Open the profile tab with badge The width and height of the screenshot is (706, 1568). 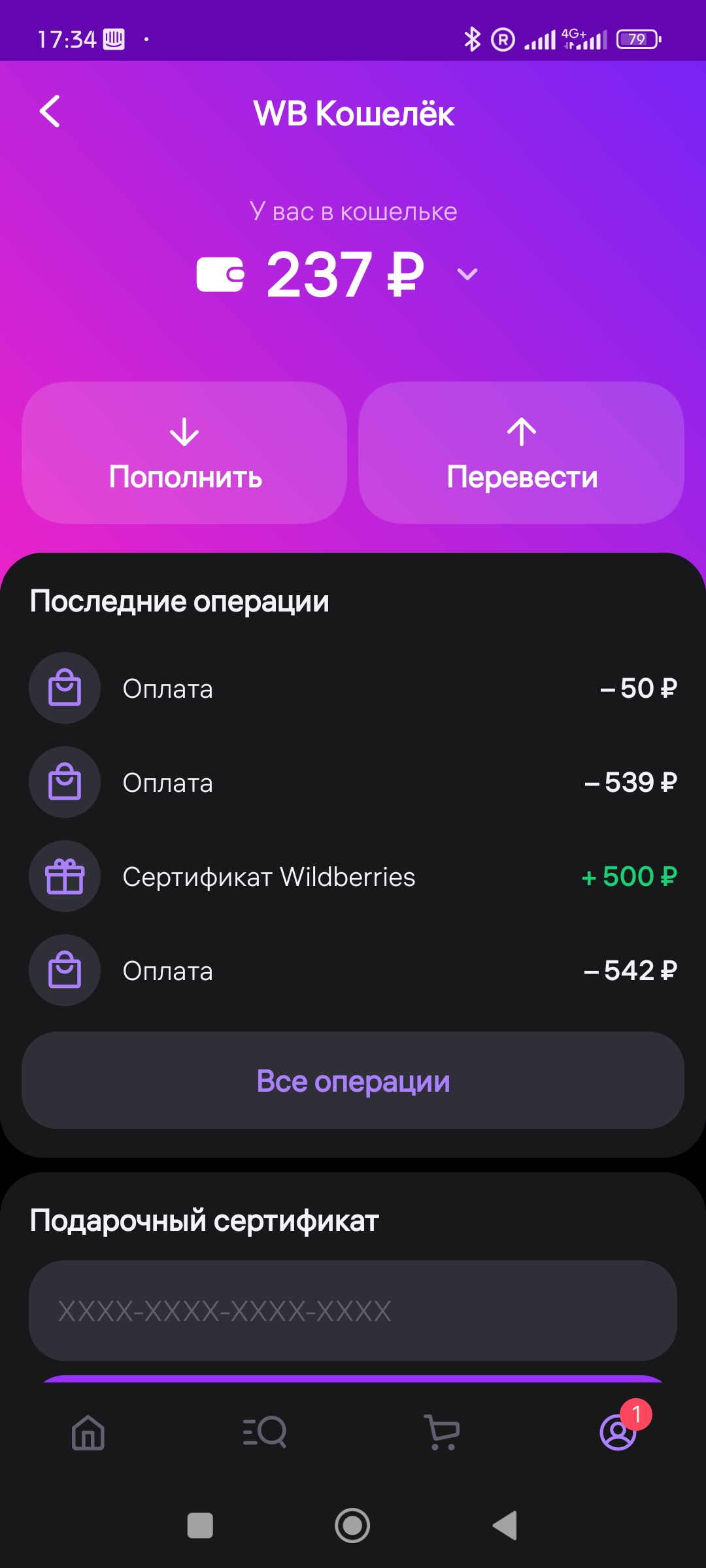point(618,1432)
